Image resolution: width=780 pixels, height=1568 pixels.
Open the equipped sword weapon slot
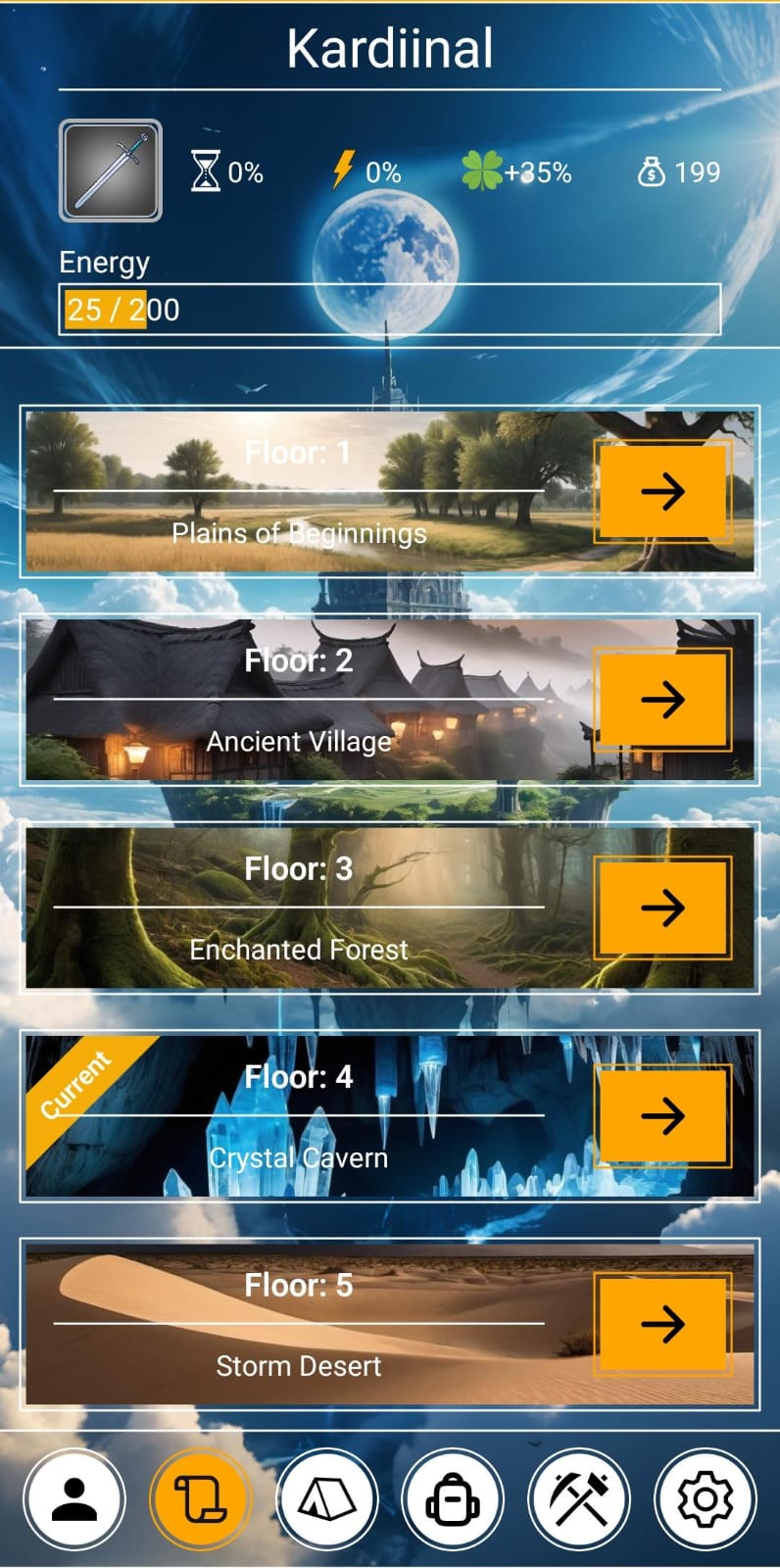point(111,171)
